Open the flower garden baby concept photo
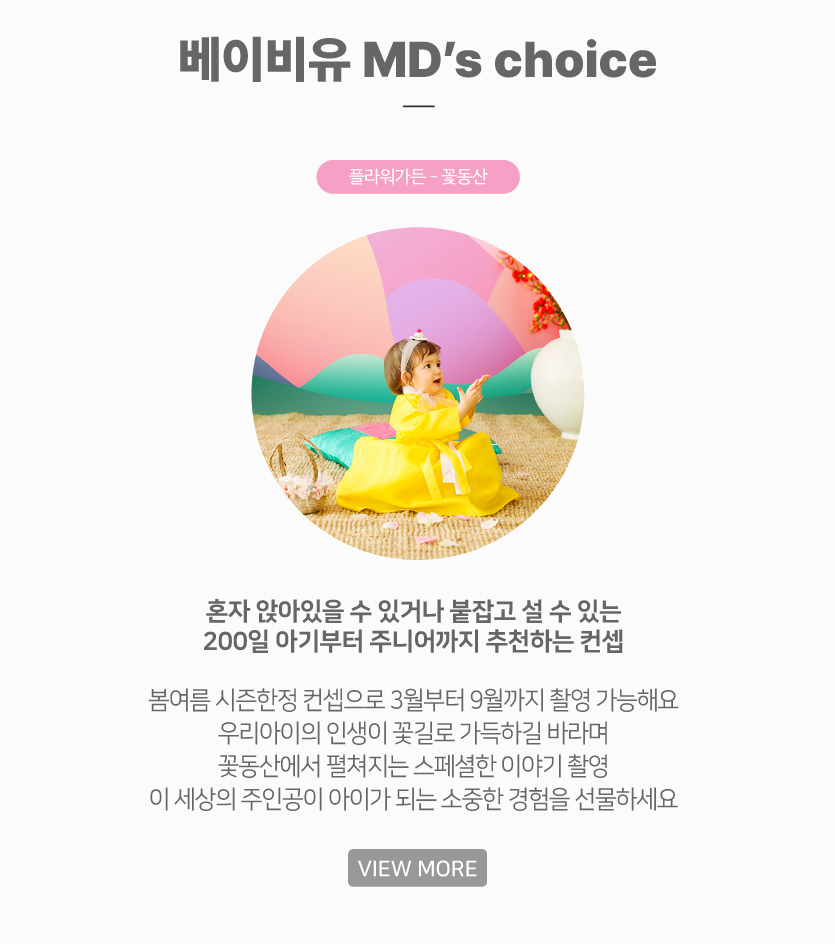This screenshot has width=835, height=944. (417, 393)
